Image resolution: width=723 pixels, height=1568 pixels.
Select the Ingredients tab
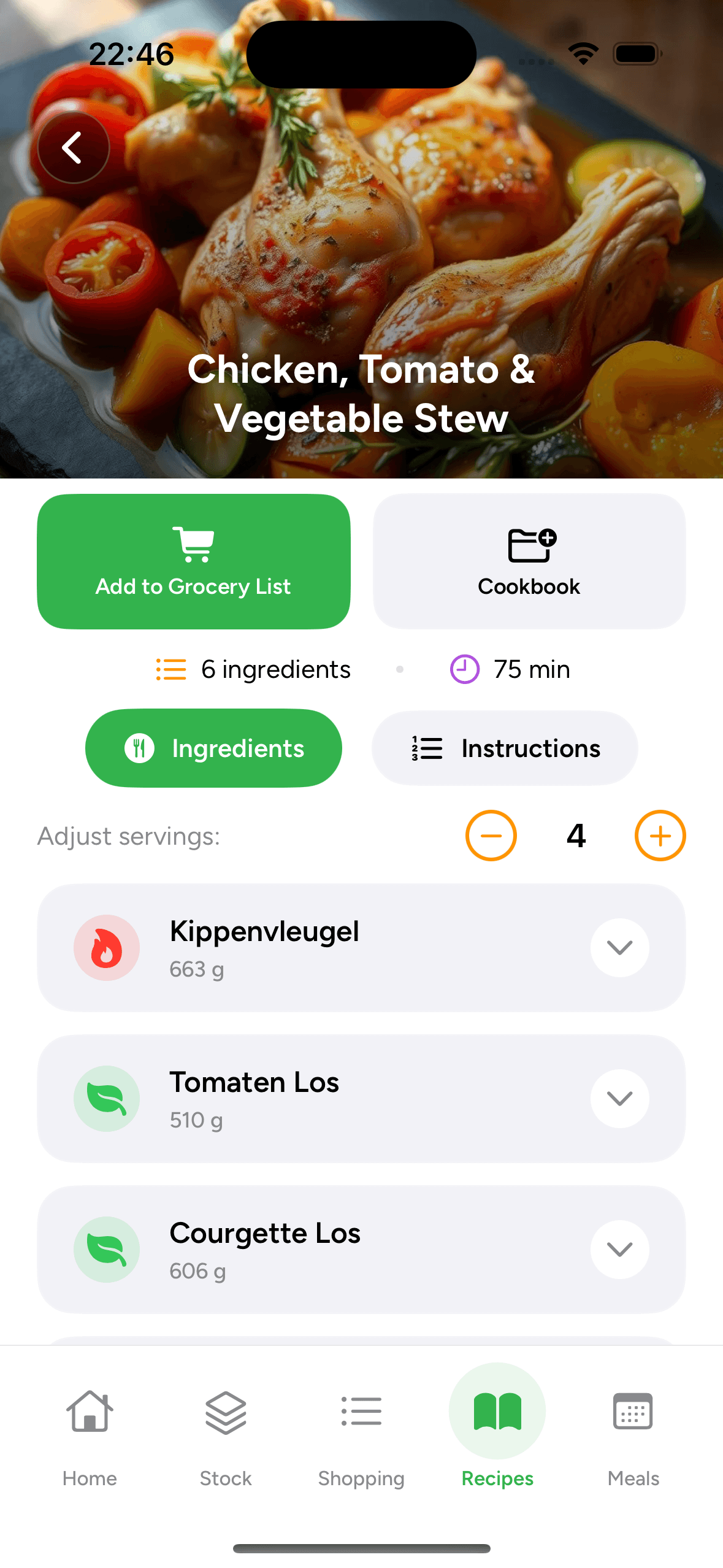[x=213, y=748]
